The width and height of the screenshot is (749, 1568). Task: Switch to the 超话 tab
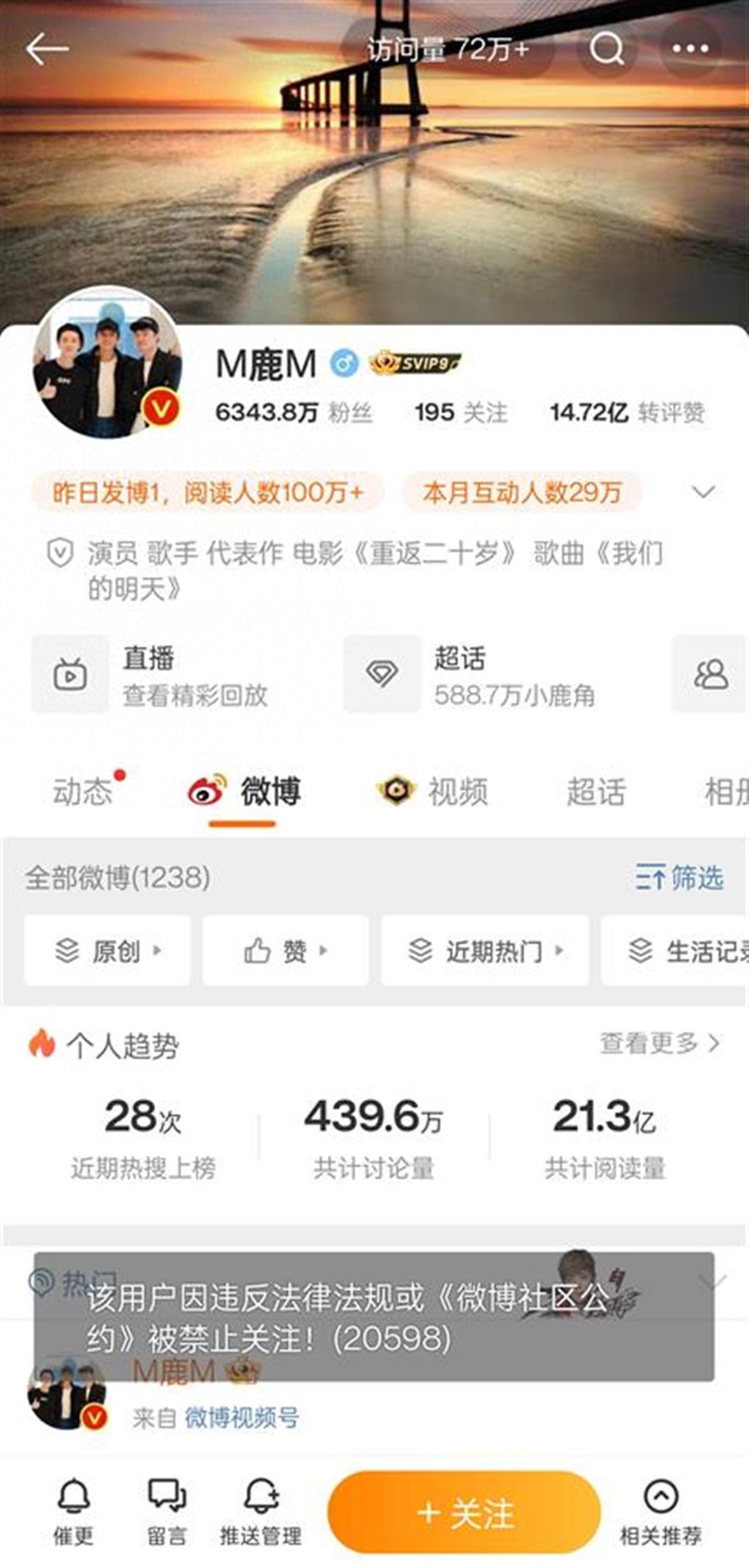(595, 791)
